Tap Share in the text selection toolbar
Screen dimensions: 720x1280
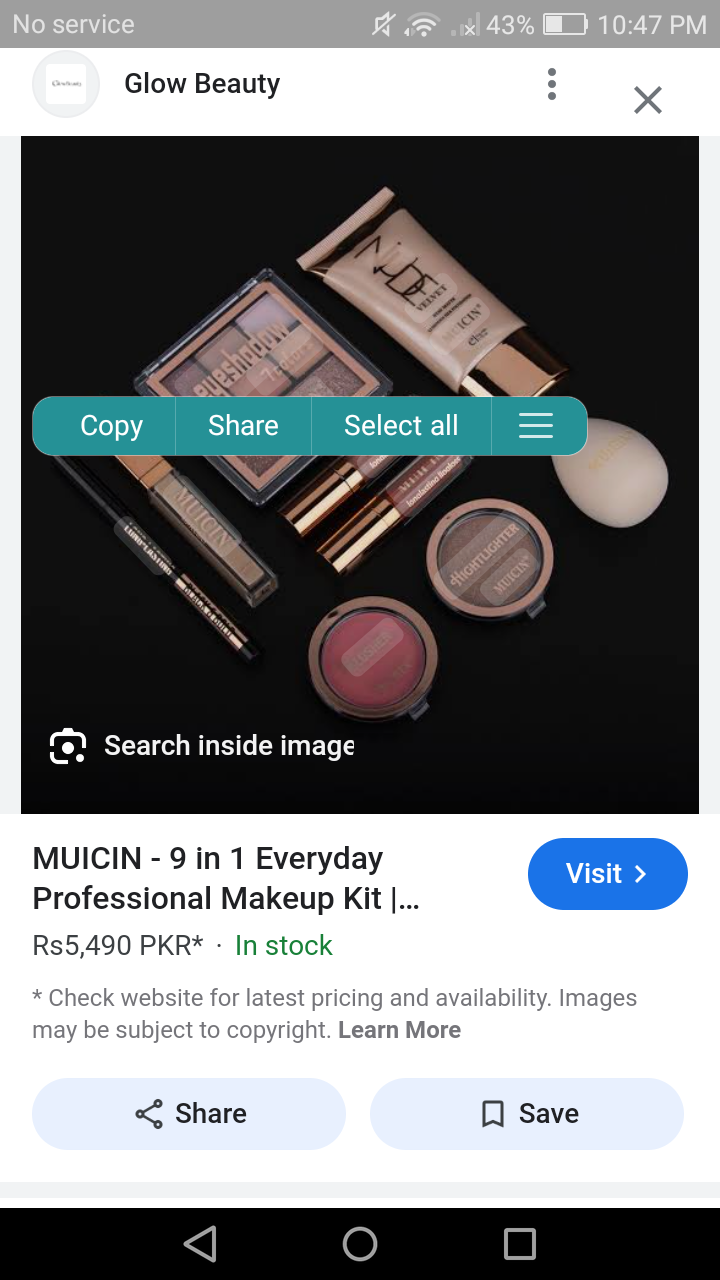(x=243, y=426)
